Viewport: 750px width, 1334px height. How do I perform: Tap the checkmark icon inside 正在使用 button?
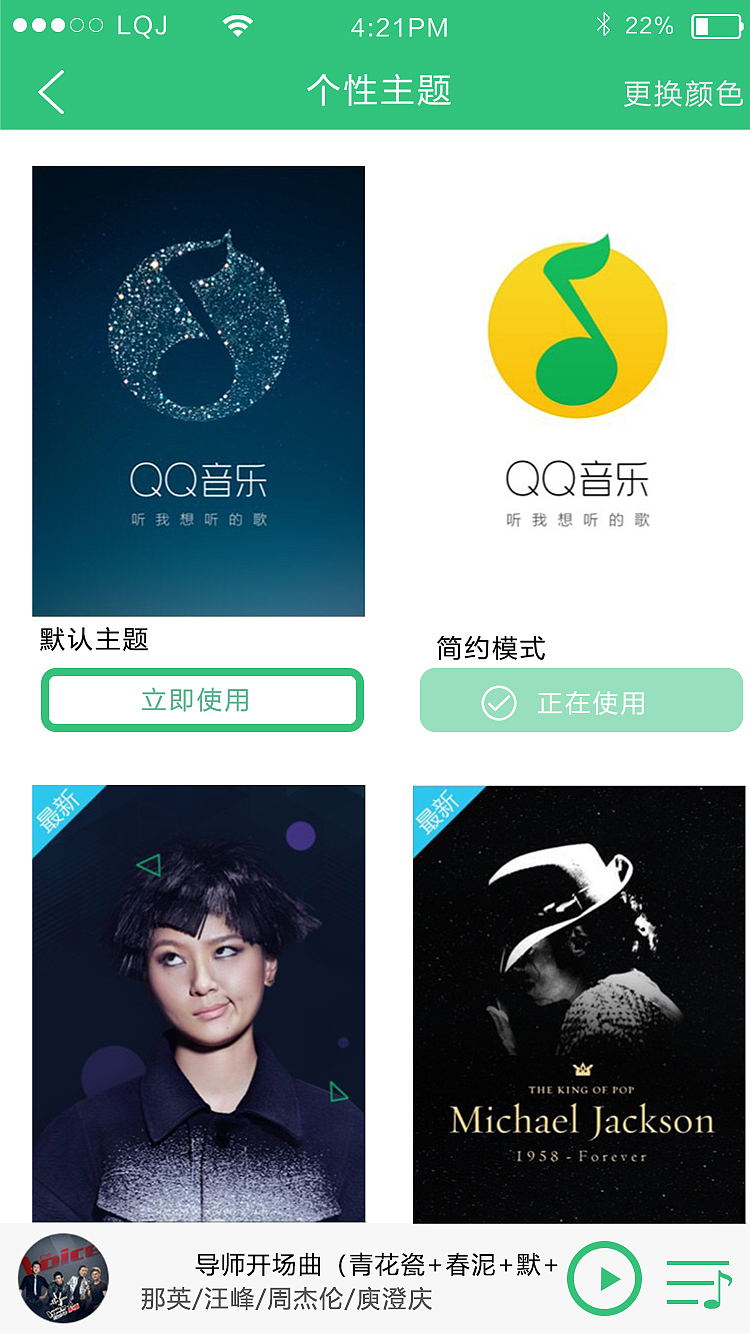[497, 703]
